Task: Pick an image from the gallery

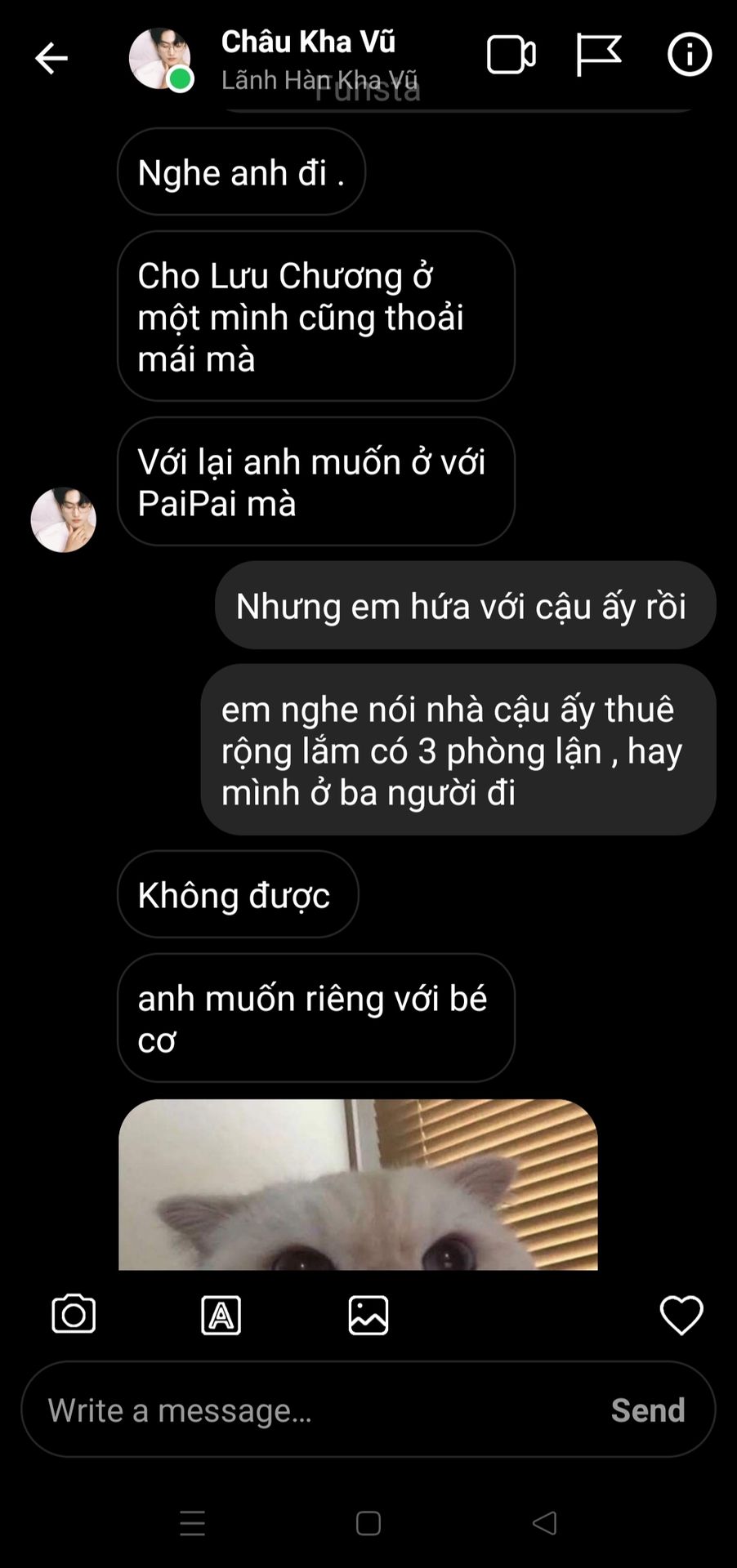Action: pyautogui.click(x=368, y=1316)
